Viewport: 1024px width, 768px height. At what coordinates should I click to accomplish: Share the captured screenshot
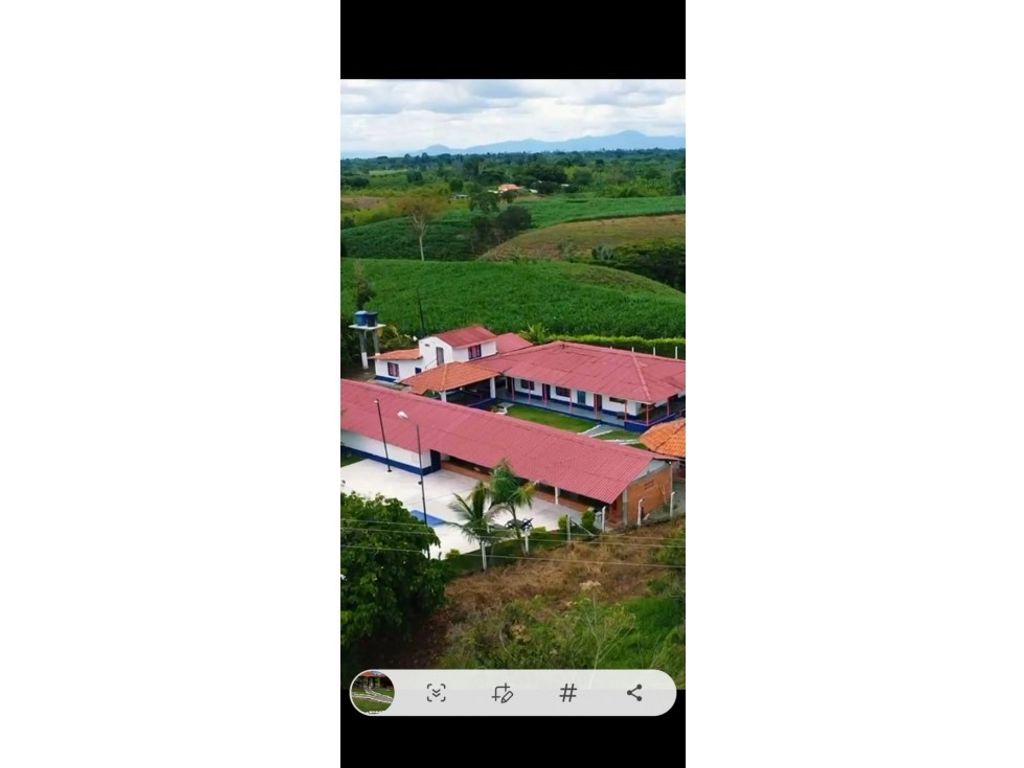click(x=634, y=693)
